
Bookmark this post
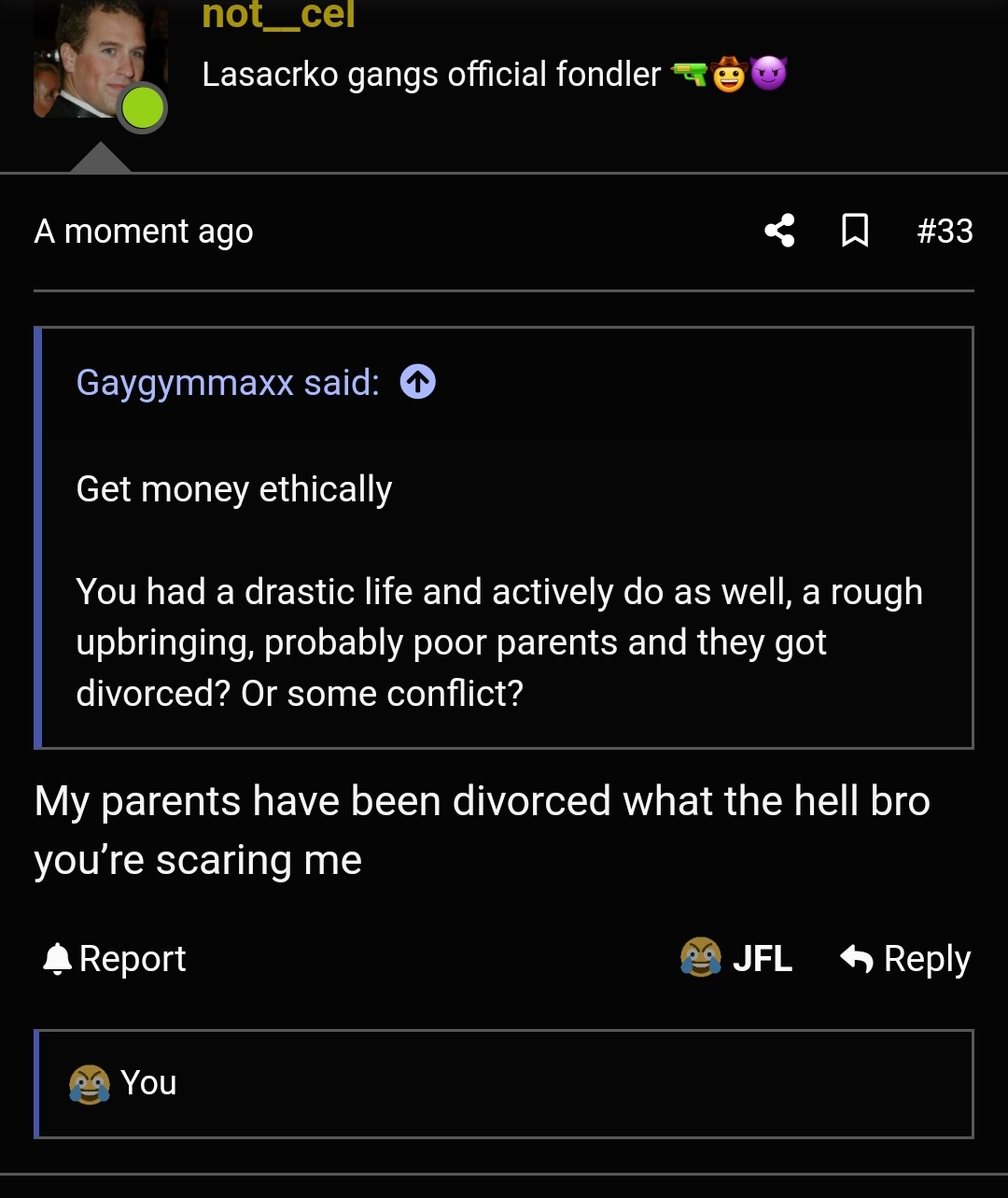pos(855,231)
